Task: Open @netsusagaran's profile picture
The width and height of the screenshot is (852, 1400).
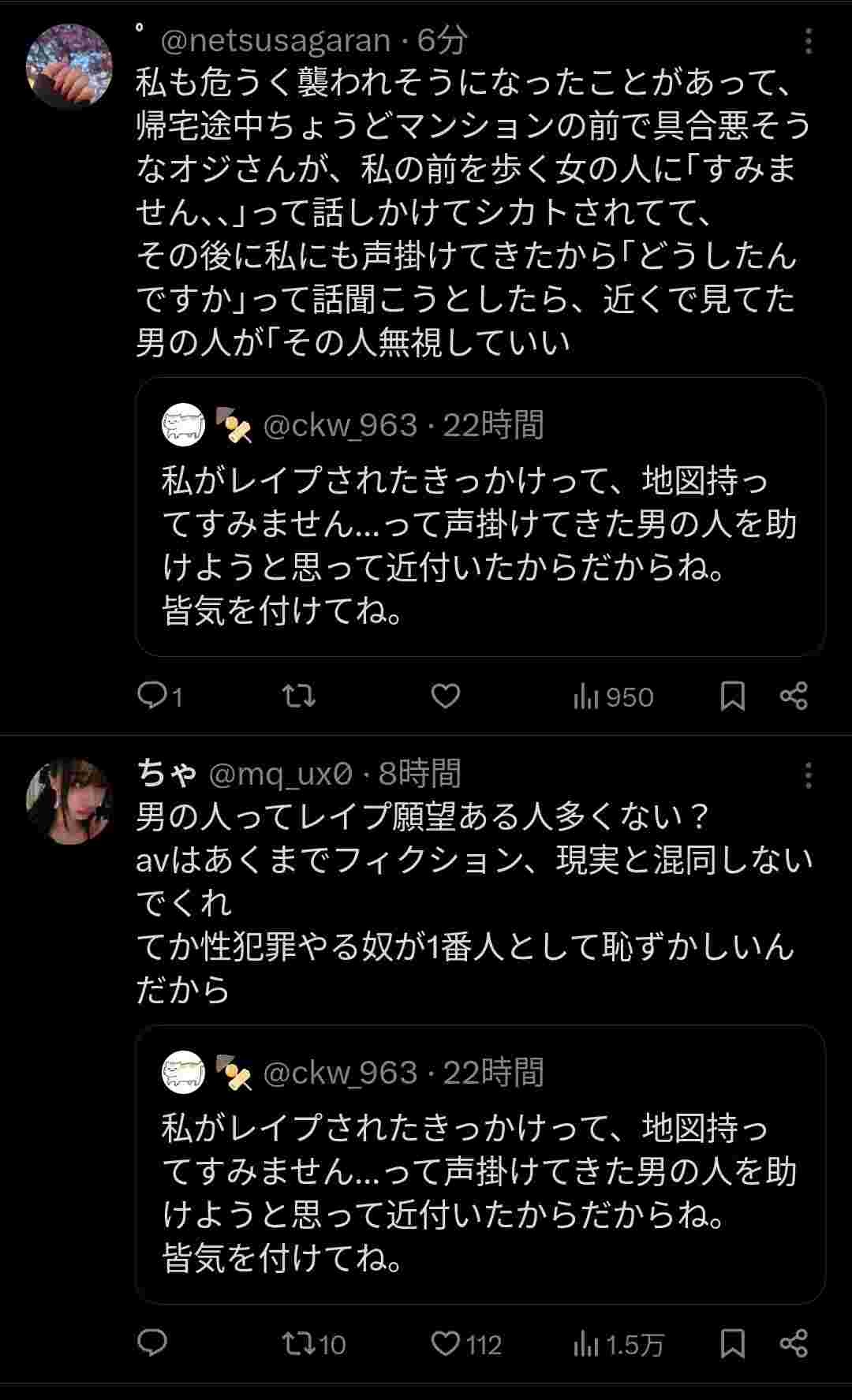Action: pyautogui.click(x=69, y=66)
